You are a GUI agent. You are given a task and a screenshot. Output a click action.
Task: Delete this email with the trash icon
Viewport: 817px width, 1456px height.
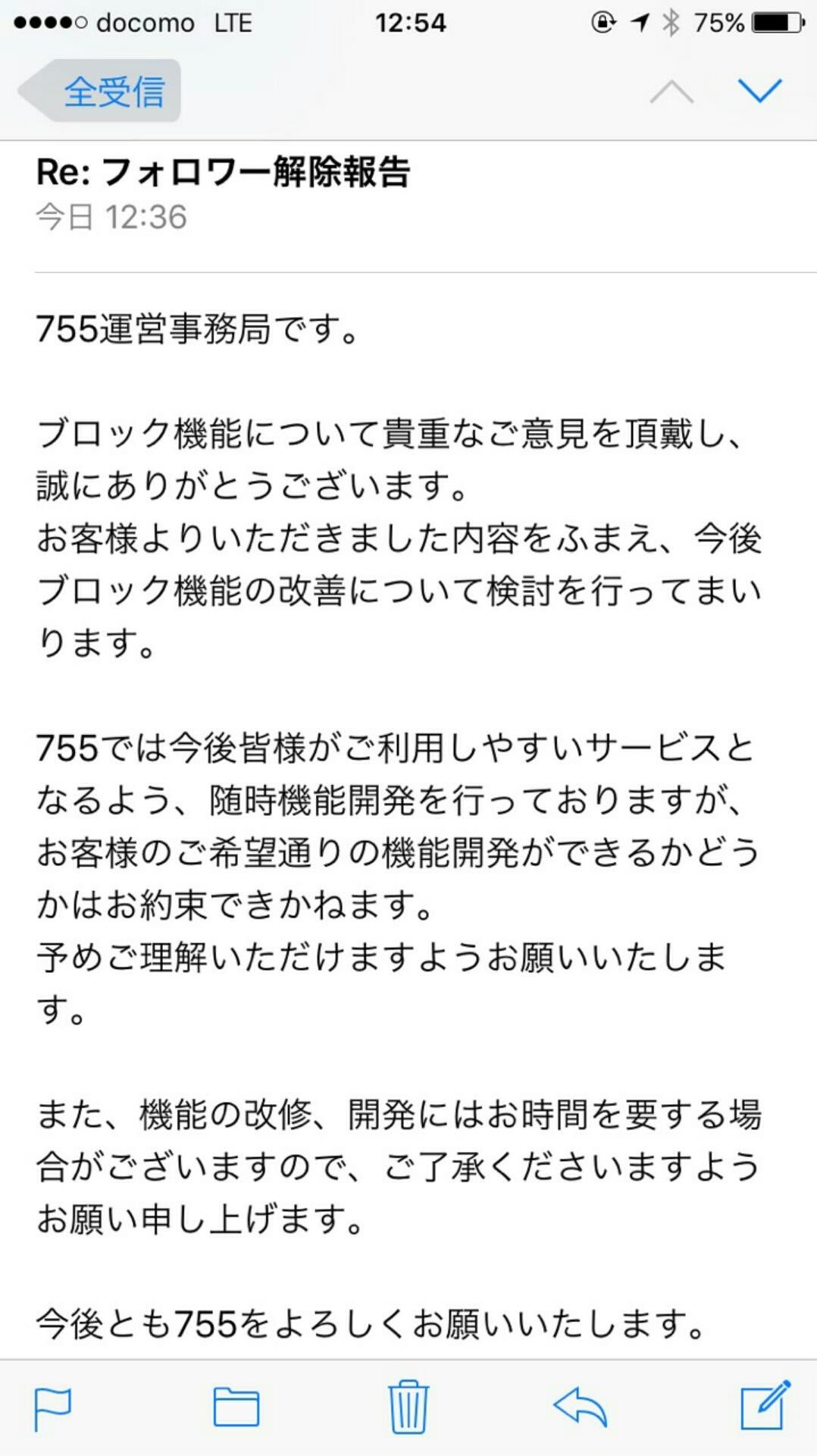pyautogui.click(x=409, y=1407)
